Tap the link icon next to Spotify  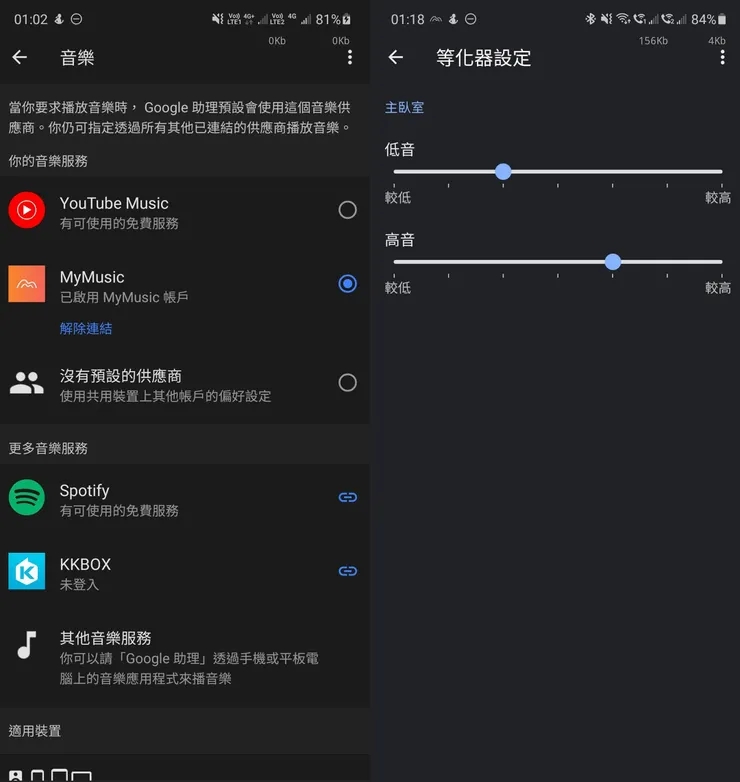coord(347,497)
